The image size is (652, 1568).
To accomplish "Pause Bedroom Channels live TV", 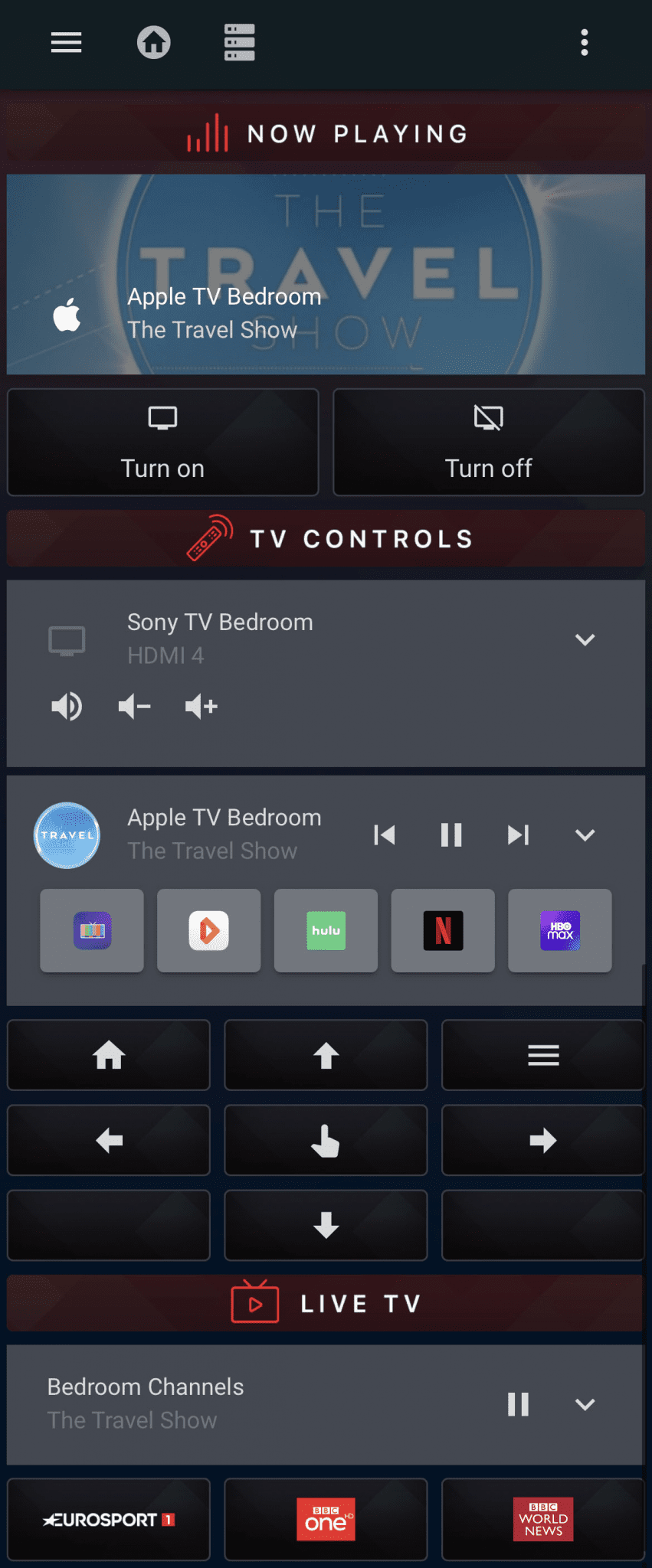I will [518, 1404].
